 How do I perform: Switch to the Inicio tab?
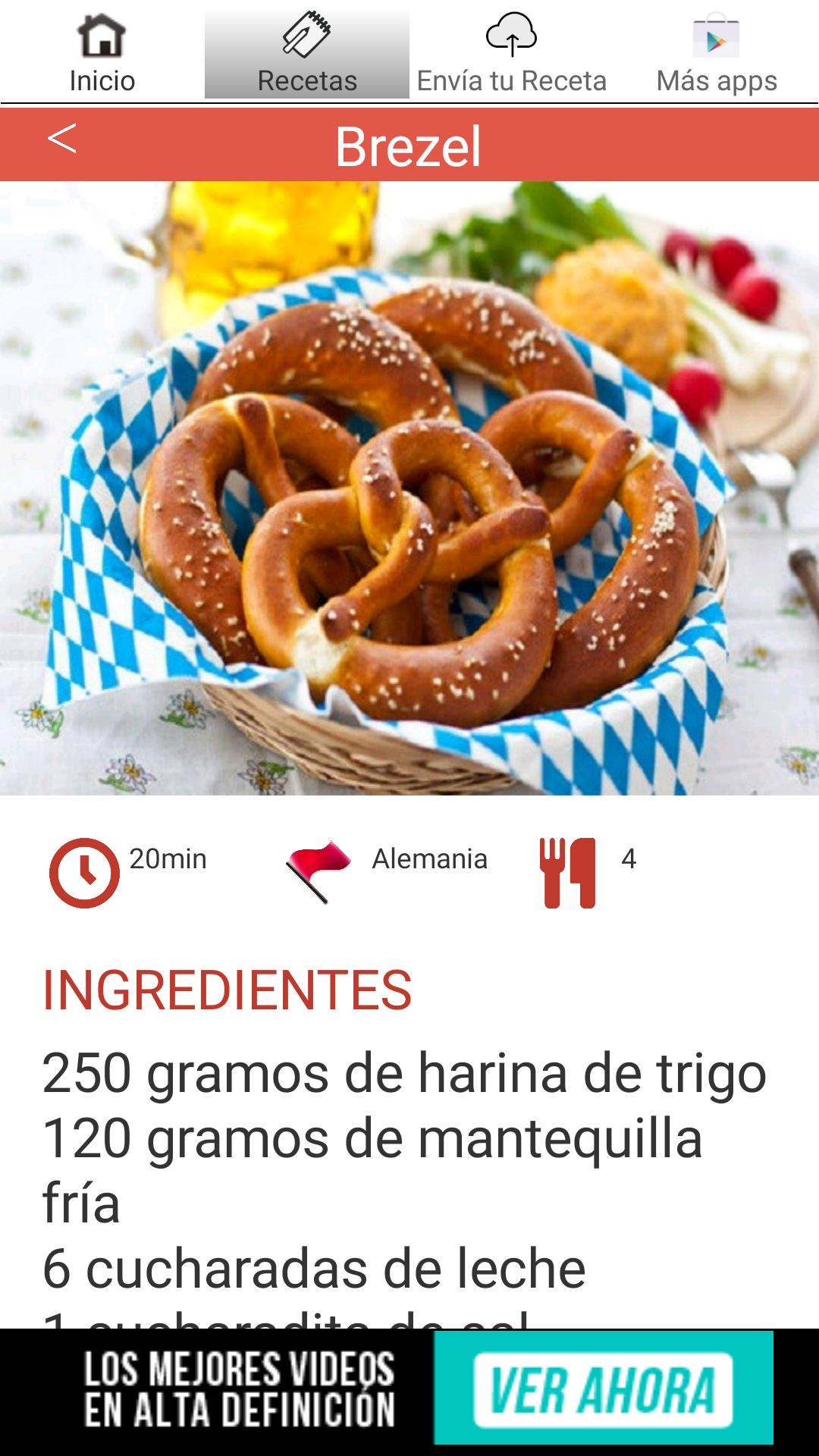[102, 80]
